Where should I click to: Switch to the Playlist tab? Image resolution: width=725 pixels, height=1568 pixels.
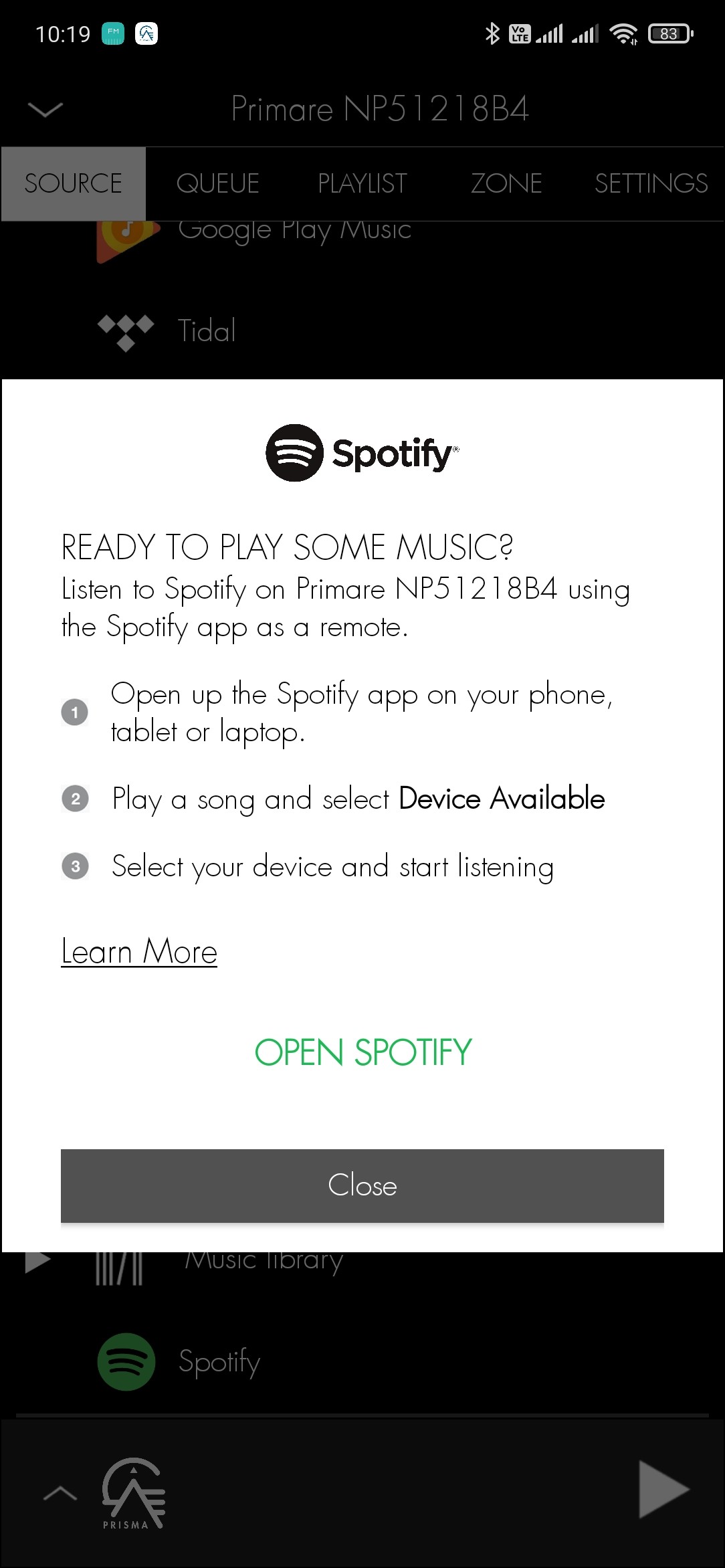[362, 183]
